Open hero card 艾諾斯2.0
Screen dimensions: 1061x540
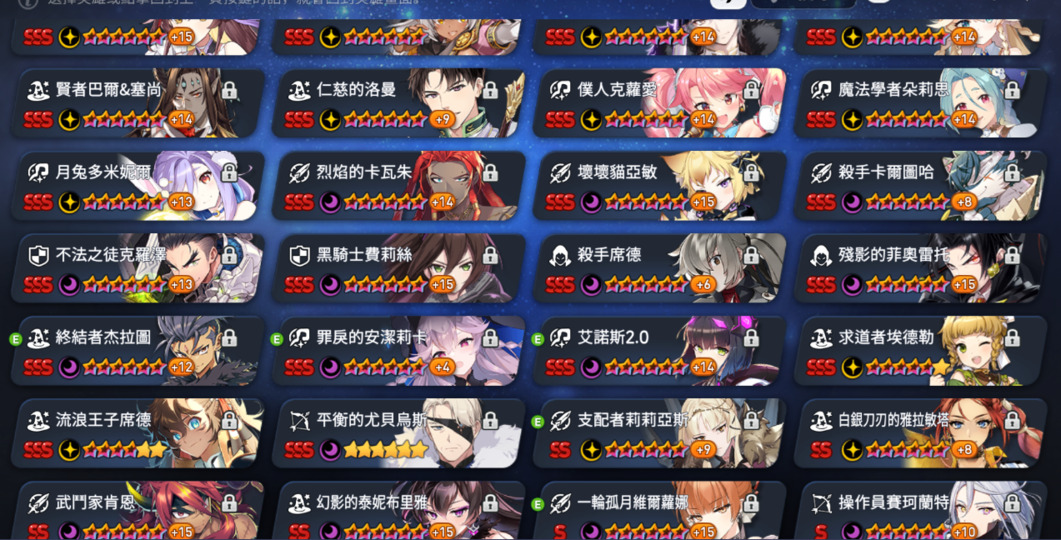[660, 351]
